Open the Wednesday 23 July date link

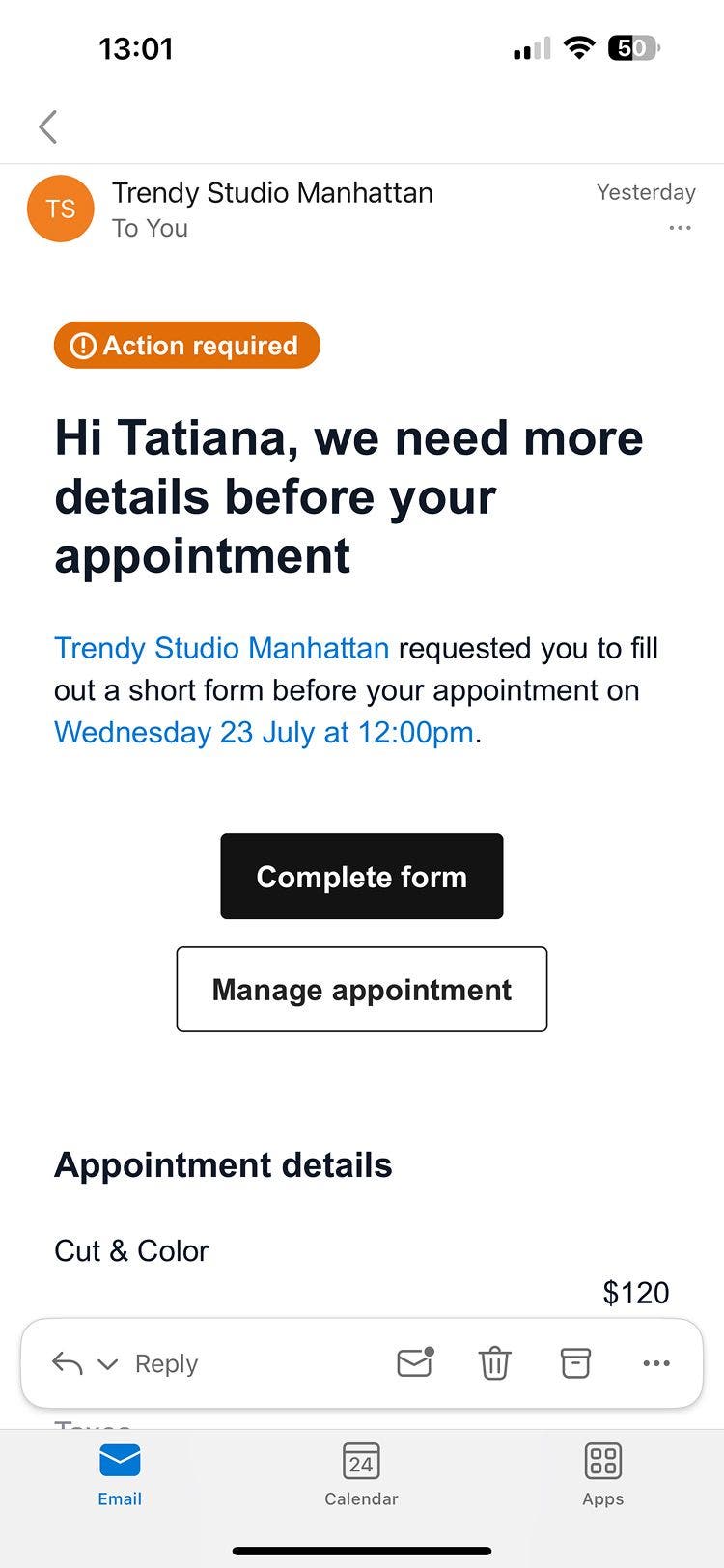pos(264,732)
